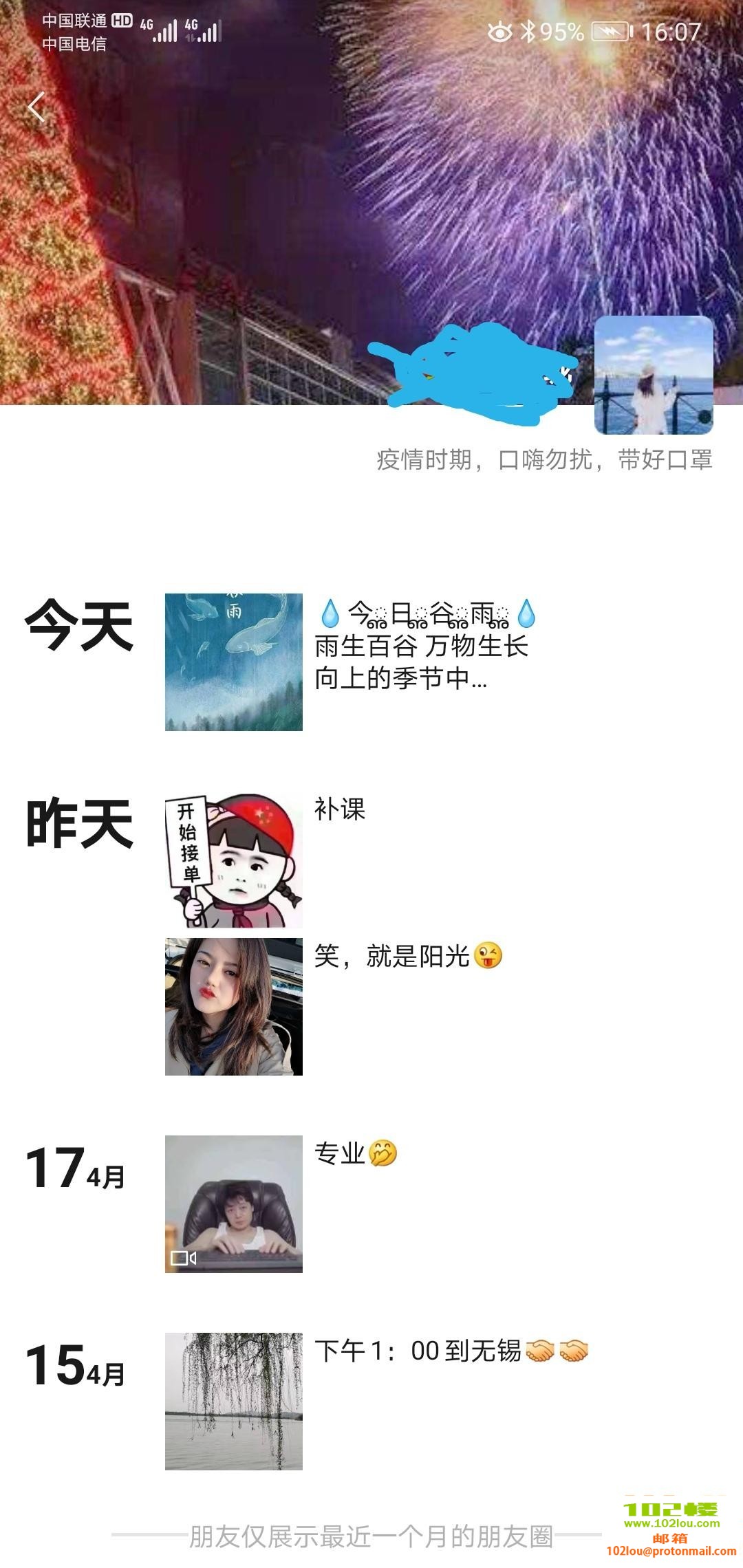743x1568 pixels.
Task: Open the 下午1：00到无锡 post
Action: click(x=234, y=1401)
